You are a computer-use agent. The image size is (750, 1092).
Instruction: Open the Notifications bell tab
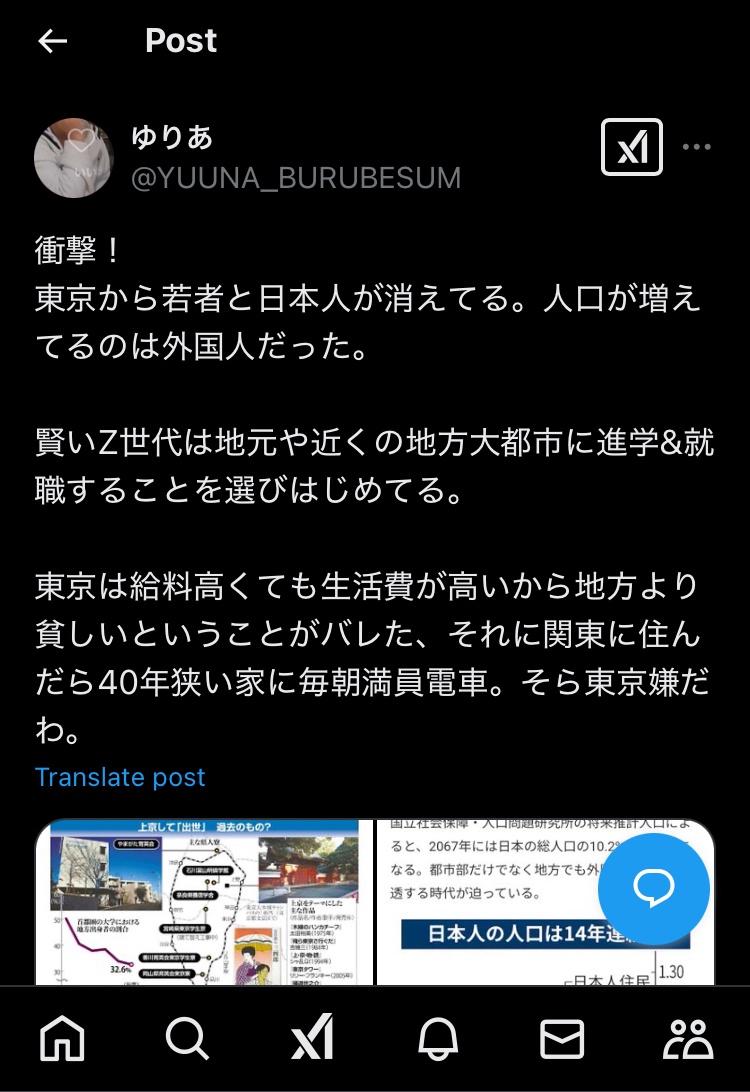[x=437, y=1040]
